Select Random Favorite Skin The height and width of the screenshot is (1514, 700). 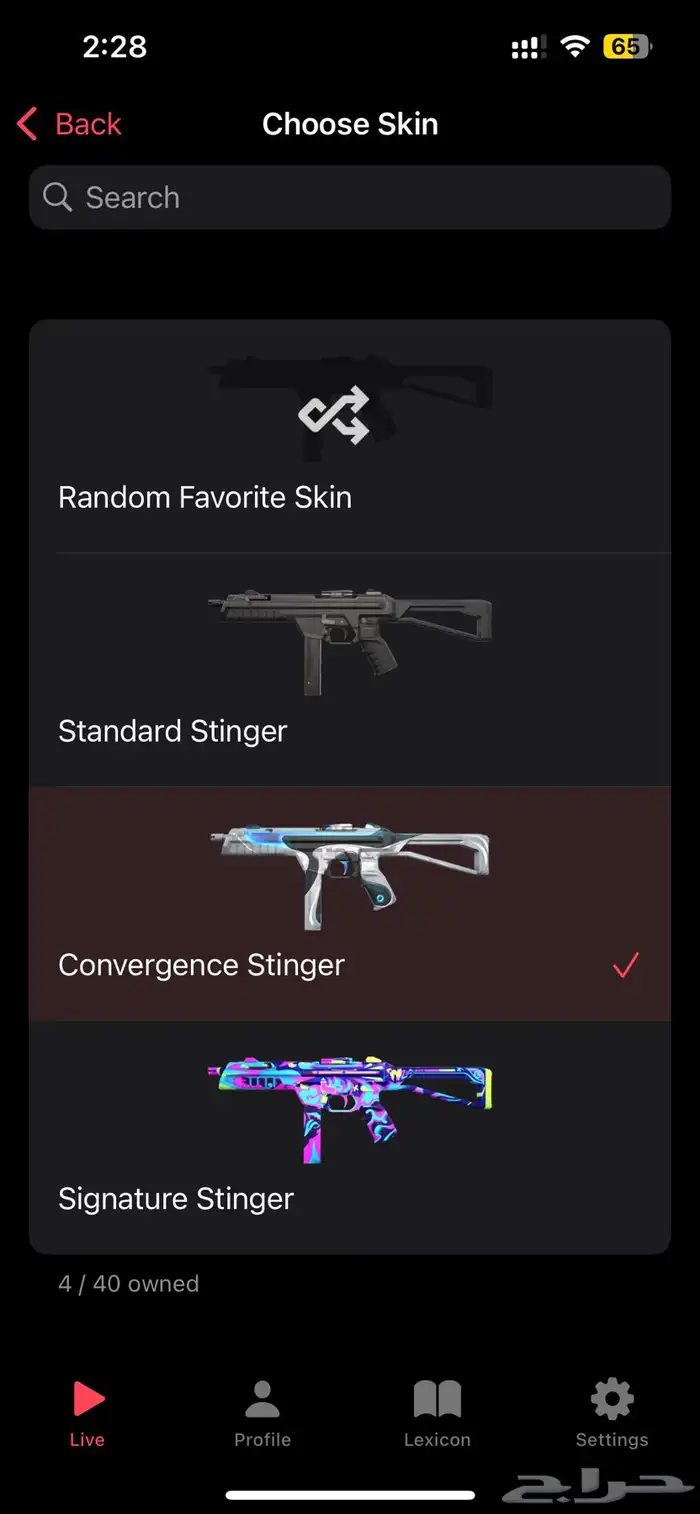(350, 436)
